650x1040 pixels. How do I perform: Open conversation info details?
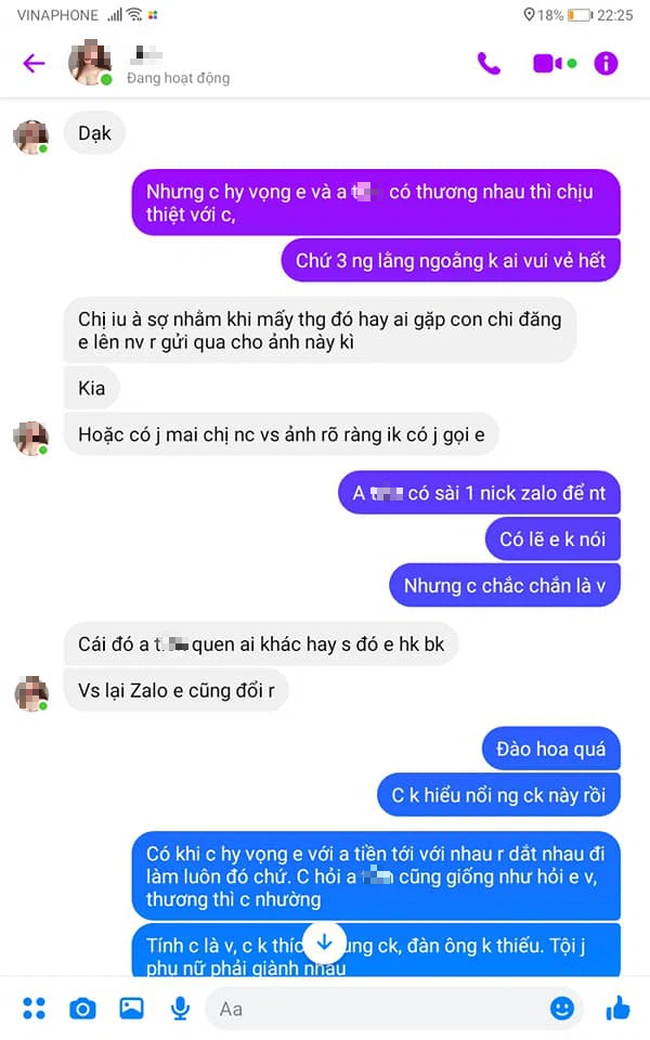[606, 64]
